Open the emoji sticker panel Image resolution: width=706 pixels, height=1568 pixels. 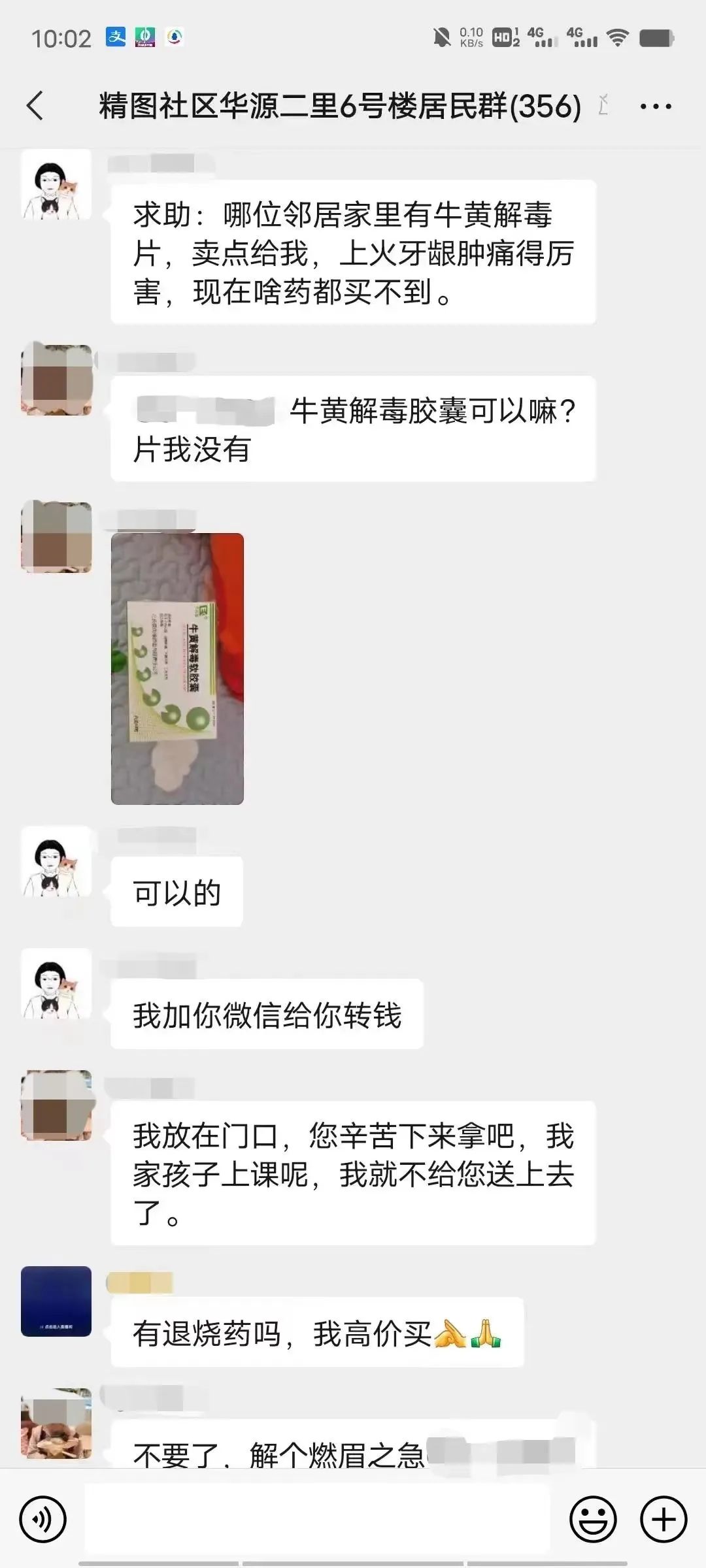point(593,1519)
